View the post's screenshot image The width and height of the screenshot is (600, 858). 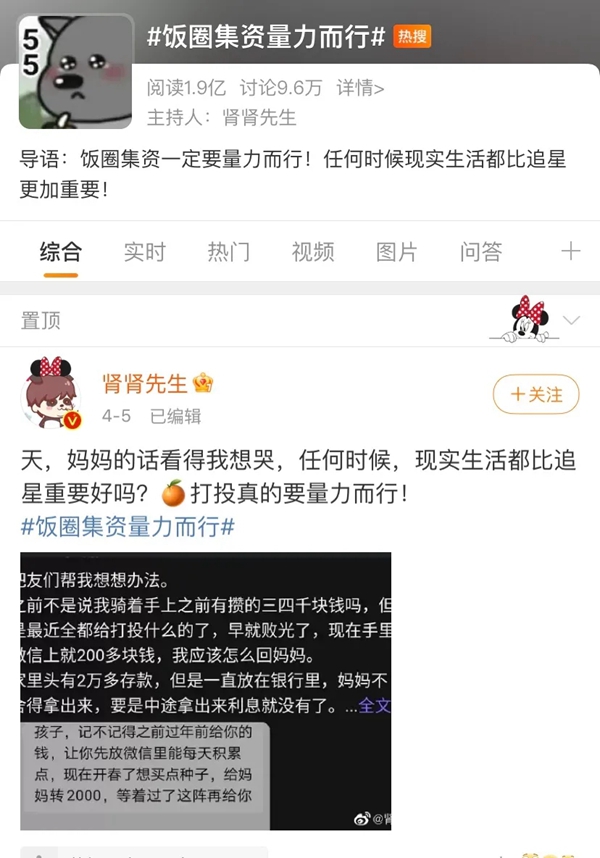click(x=205, y=690)
